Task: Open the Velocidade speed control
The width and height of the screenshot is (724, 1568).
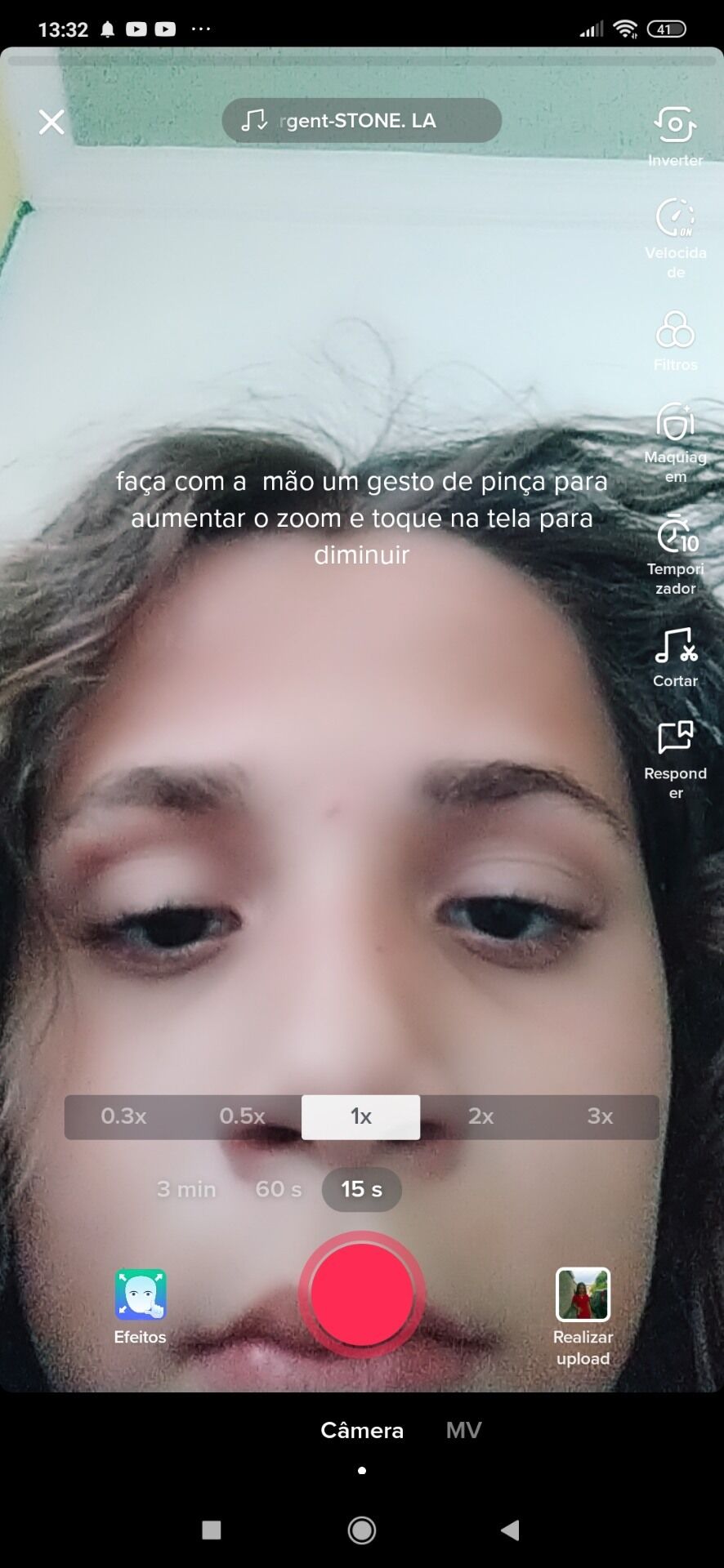Action: click(x=675, y=238)
